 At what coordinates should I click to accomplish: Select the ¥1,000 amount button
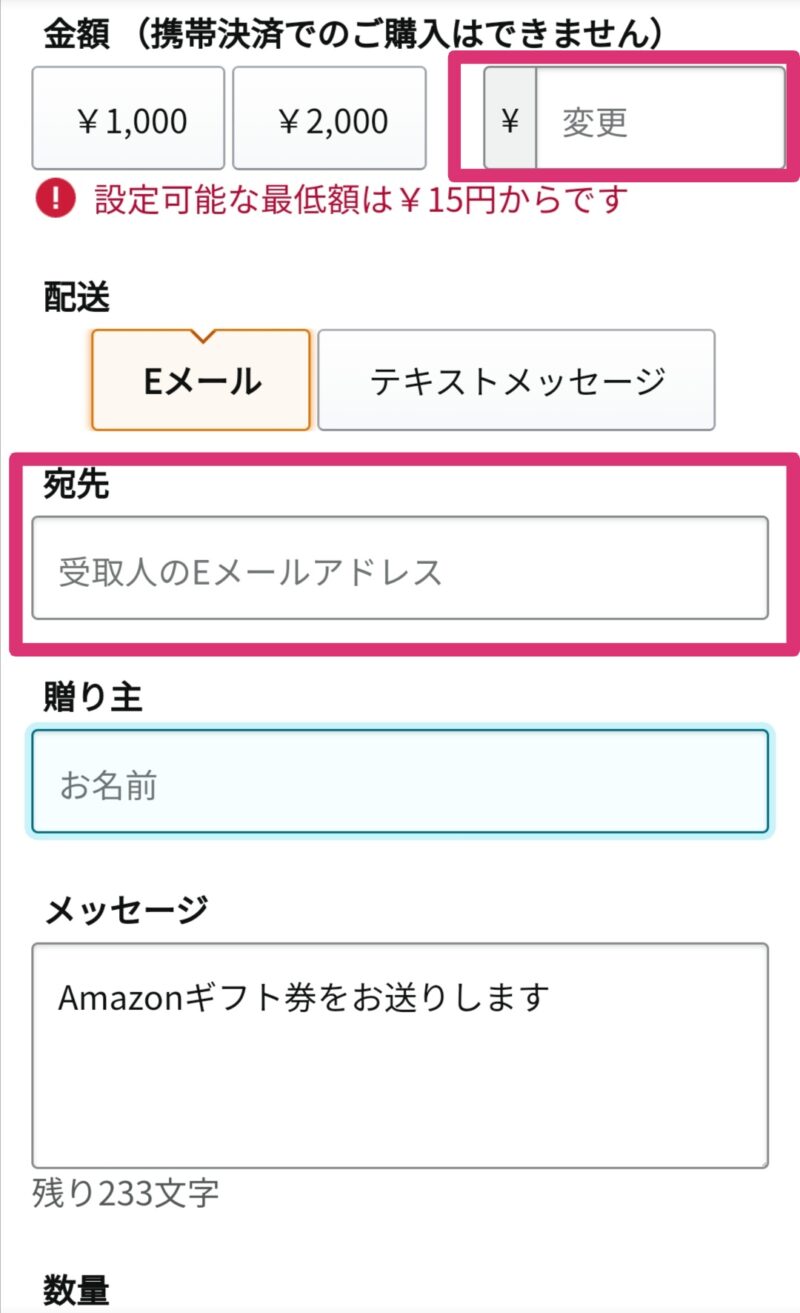[x=129, y=118]
